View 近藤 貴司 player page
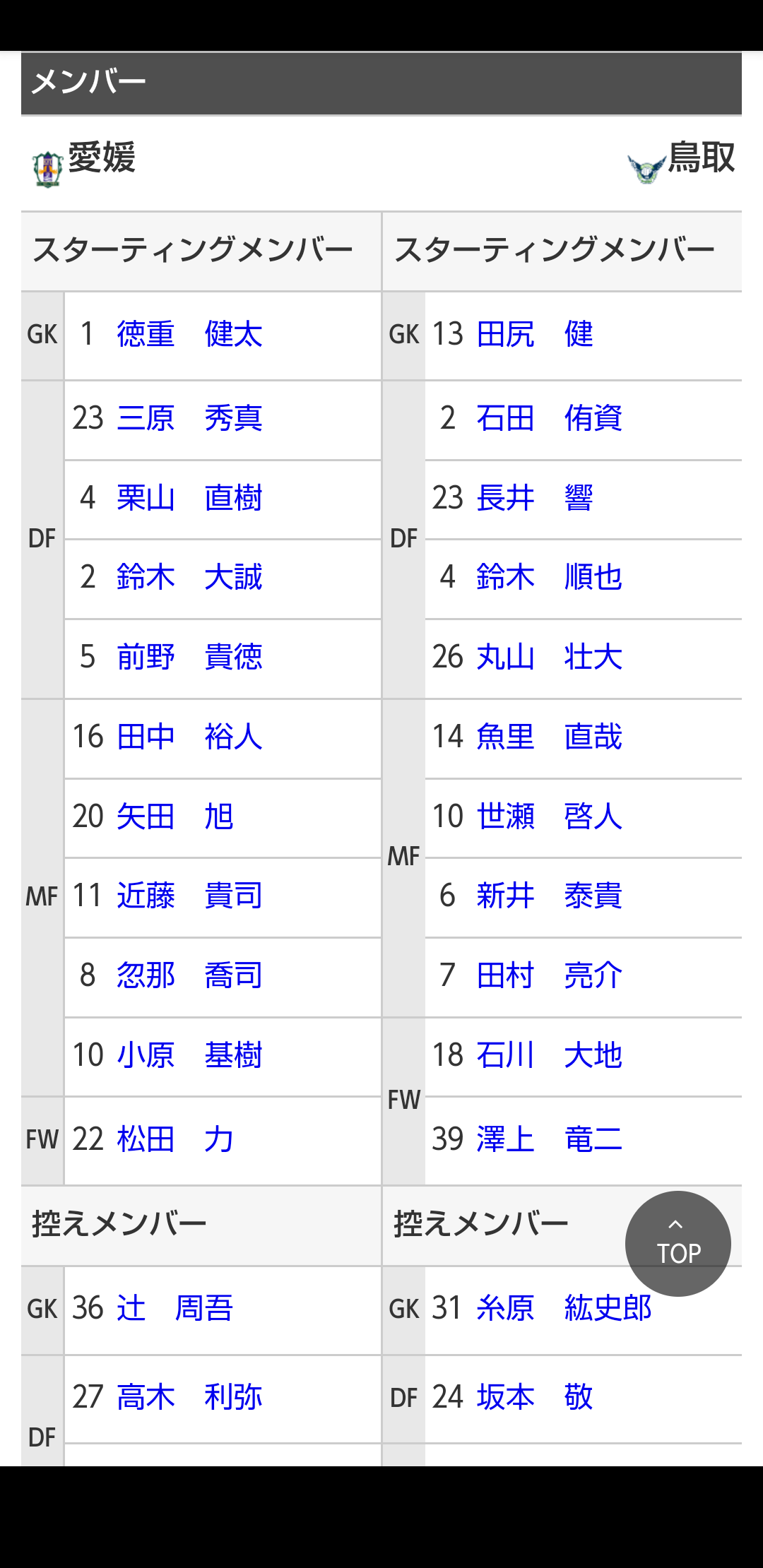 [x=189, y=896]
